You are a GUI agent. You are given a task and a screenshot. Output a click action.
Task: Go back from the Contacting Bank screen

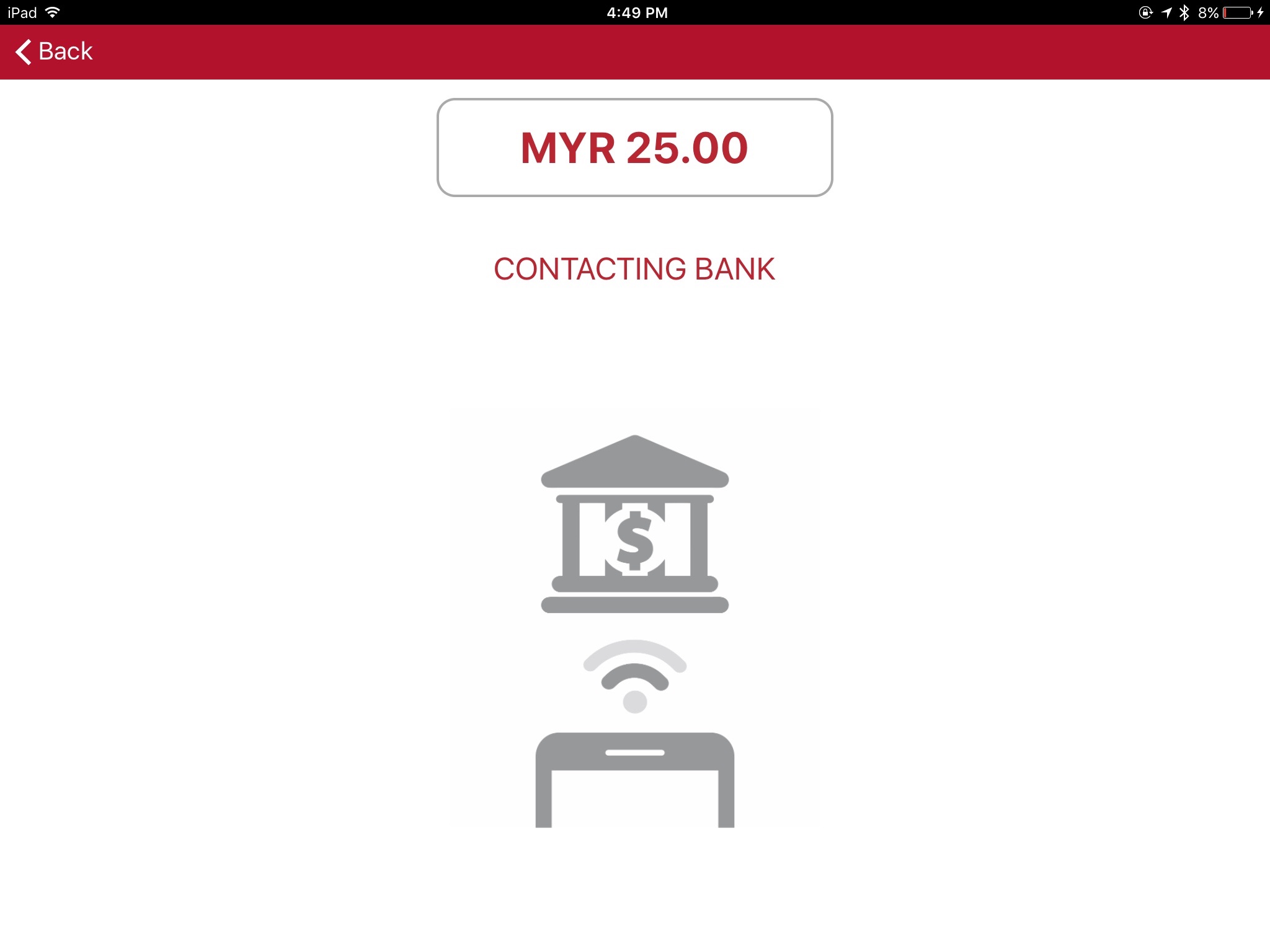[x=55, y=51]
